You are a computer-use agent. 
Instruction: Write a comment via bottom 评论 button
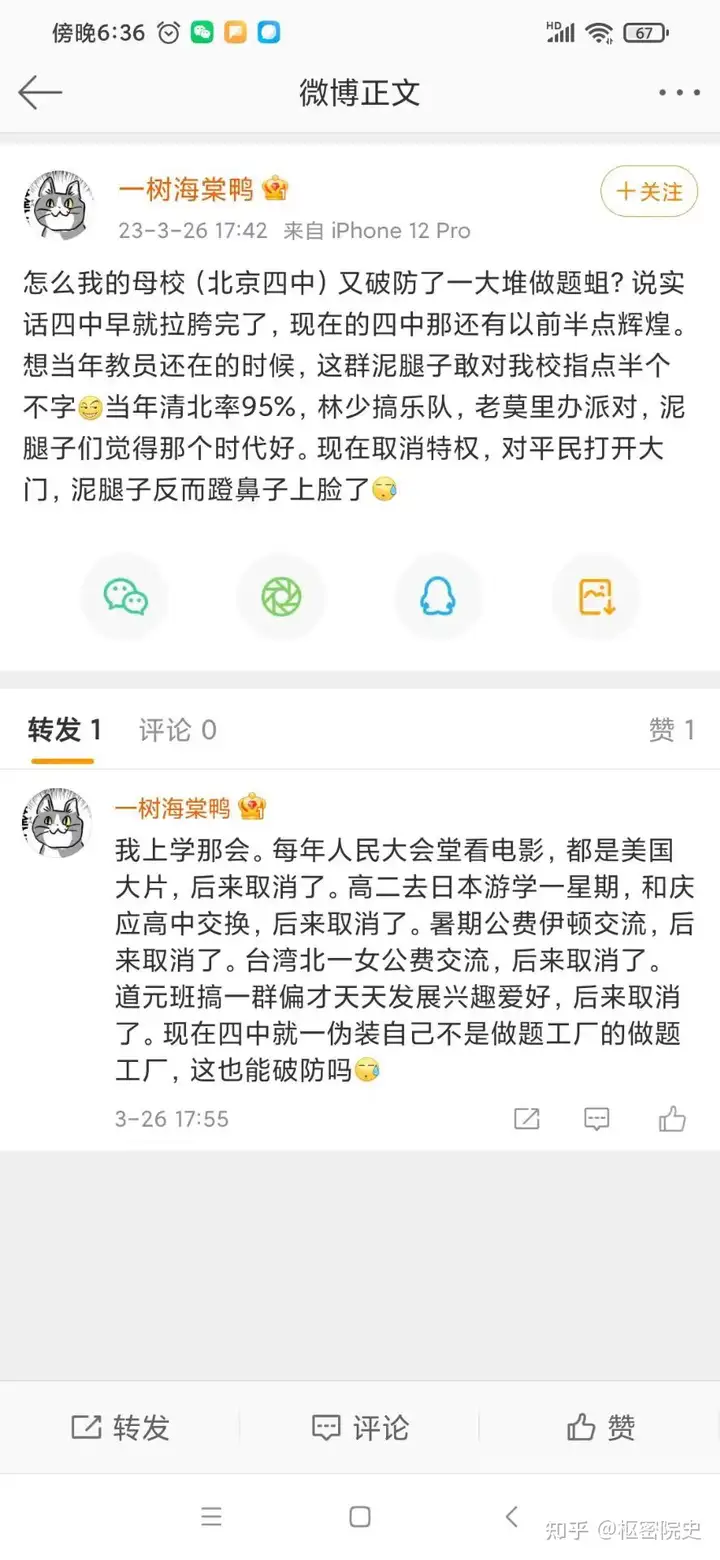point(360,1428)
